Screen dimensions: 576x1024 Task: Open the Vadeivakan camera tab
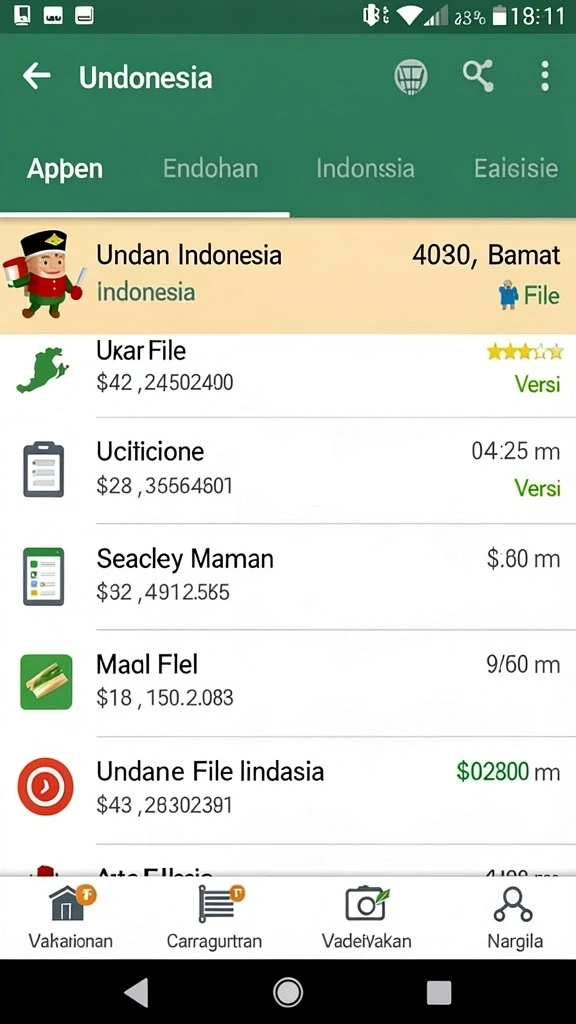pos(366,917)
